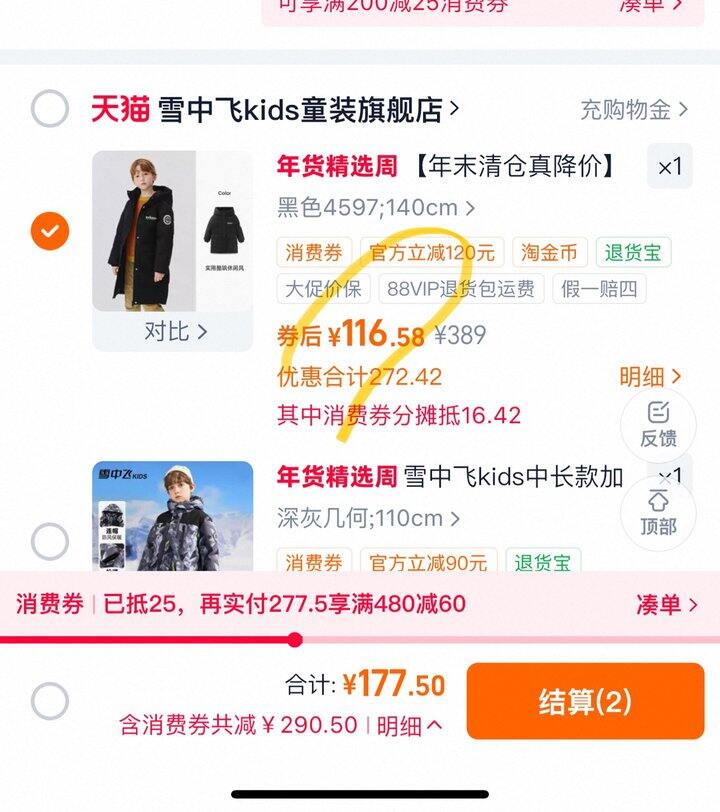The width and height of the screenshot is (720, 812).
Task: Select all items from 雪中飞kids童装旗舰店
Action: [x=50, y=109]
